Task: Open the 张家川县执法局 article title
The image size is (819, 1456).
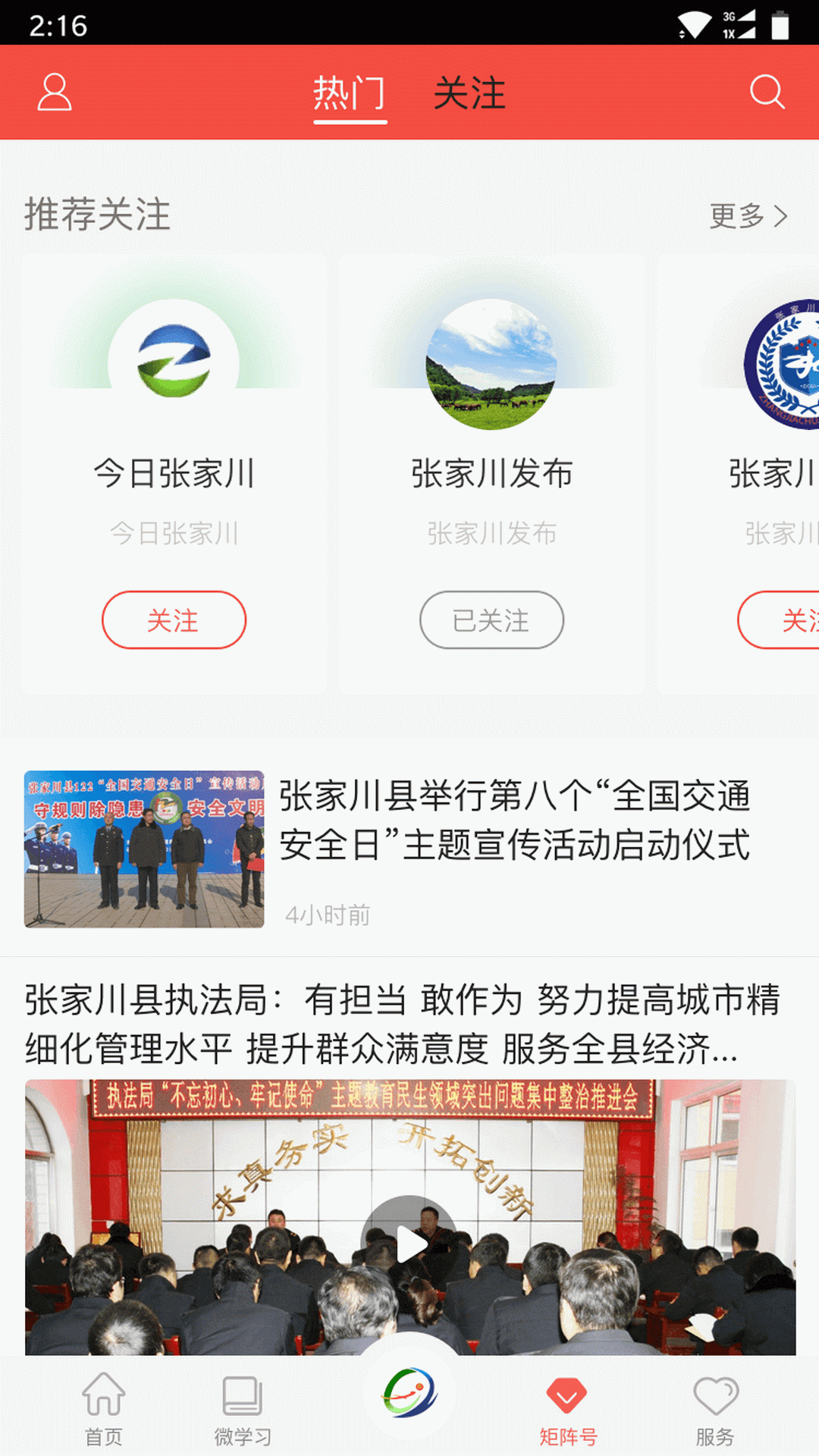Action: coord(402,1025)
